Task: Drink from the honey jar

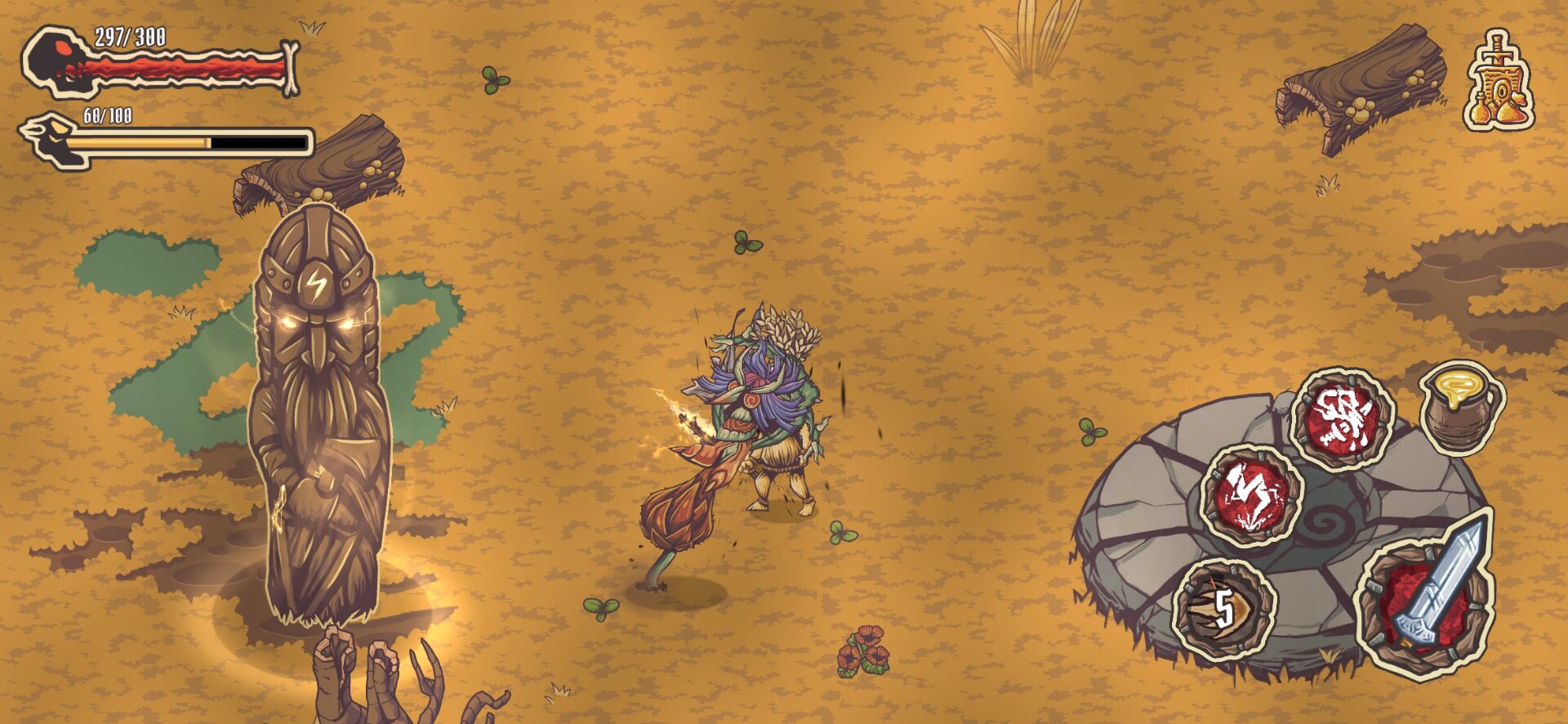Action: [1462, 405]
